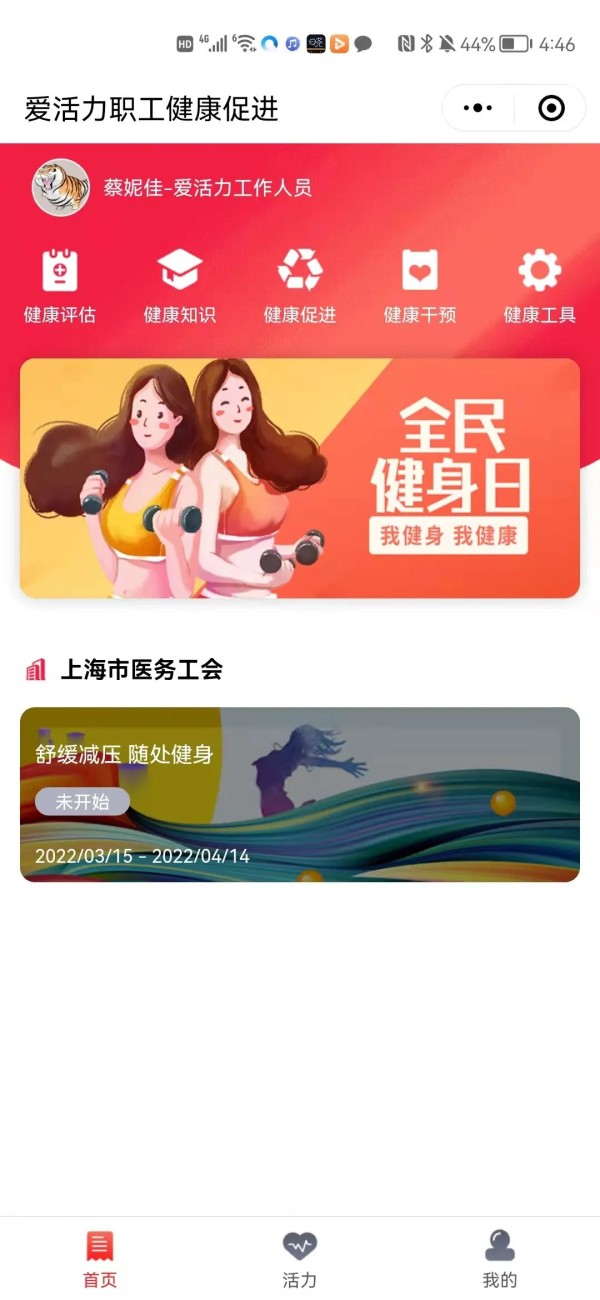
Task: Go to 健康促进 health promotion
Action: [300, 287]
